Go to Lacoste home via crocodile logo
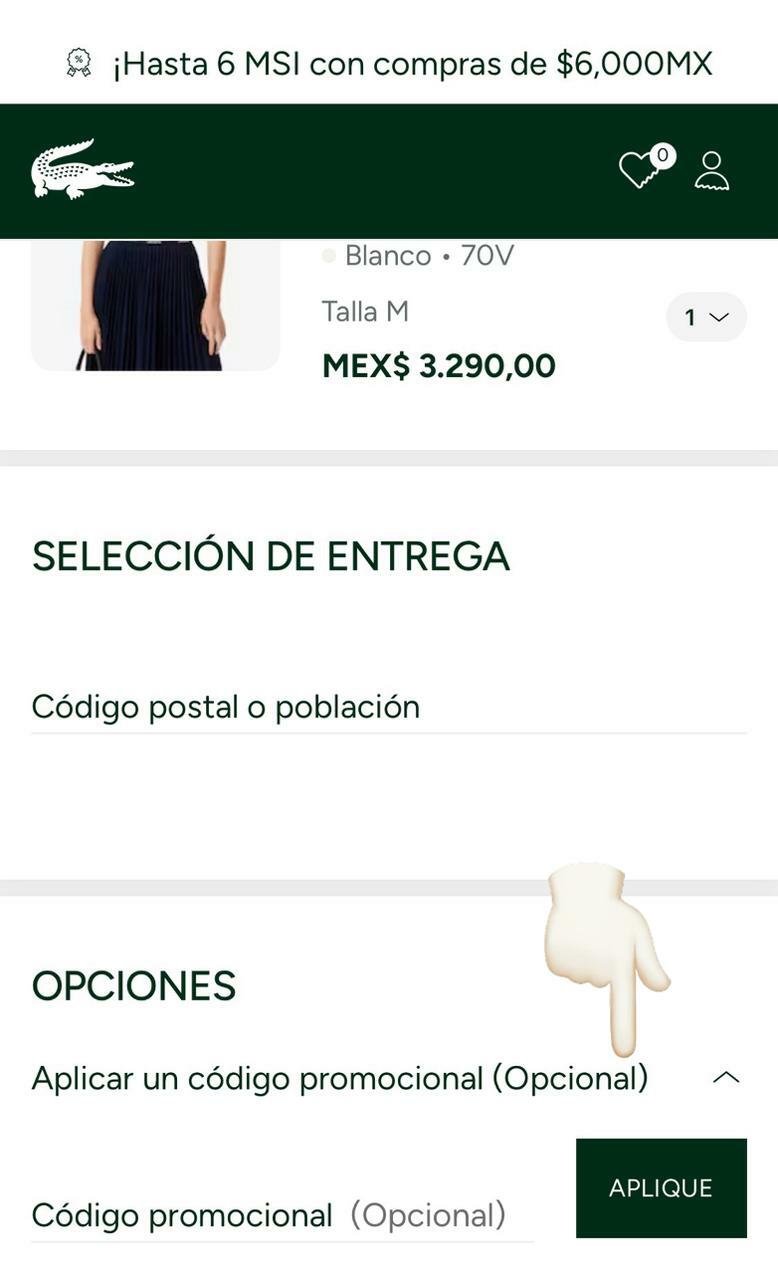This screenshot has width=778, height=1280. coord(82,169)
